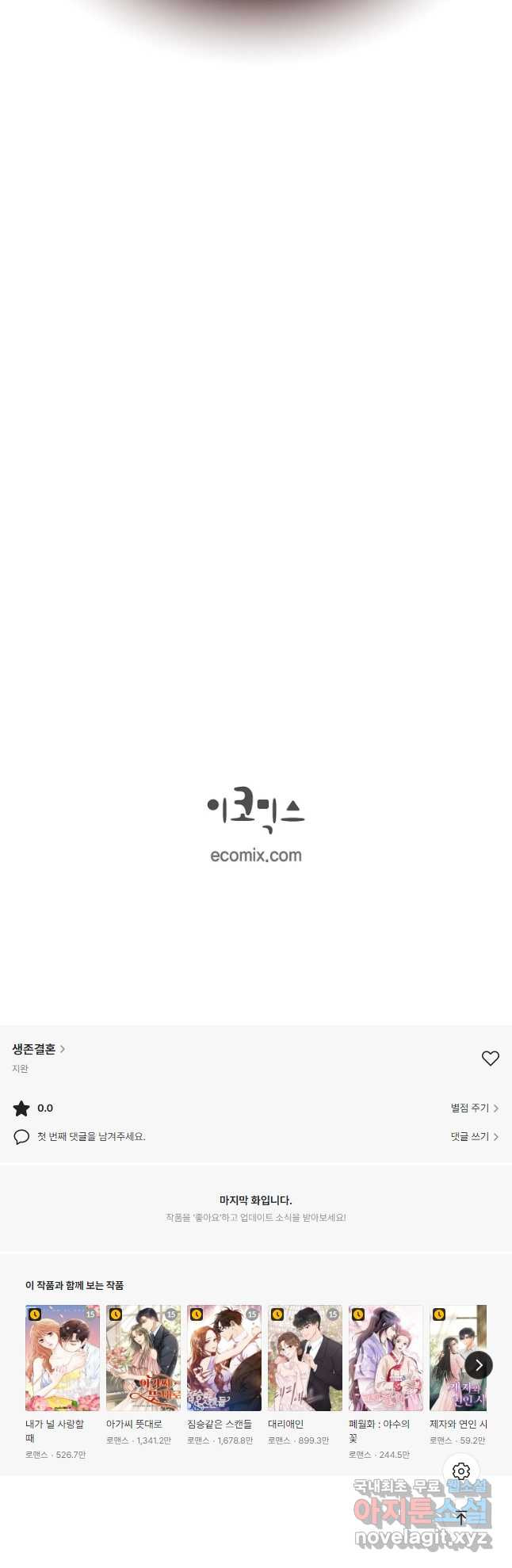Viewport: 512px width, 1568px height.
Task: Open the 폐월화 : 야수의 꽃 webtoon
Action: click(386, 1358)
